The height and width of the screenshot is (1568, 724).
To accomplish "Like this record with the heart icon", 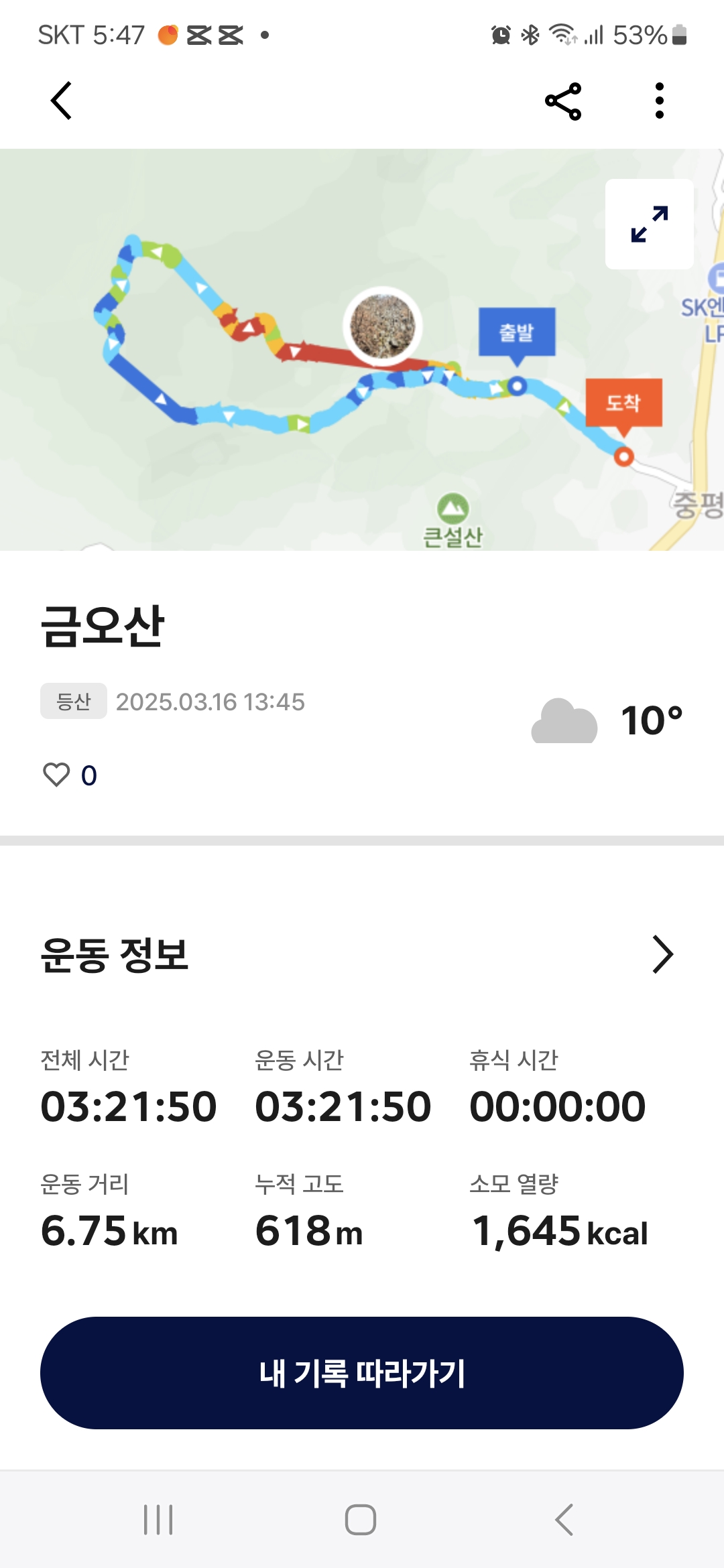I will (x=56, y=775).
